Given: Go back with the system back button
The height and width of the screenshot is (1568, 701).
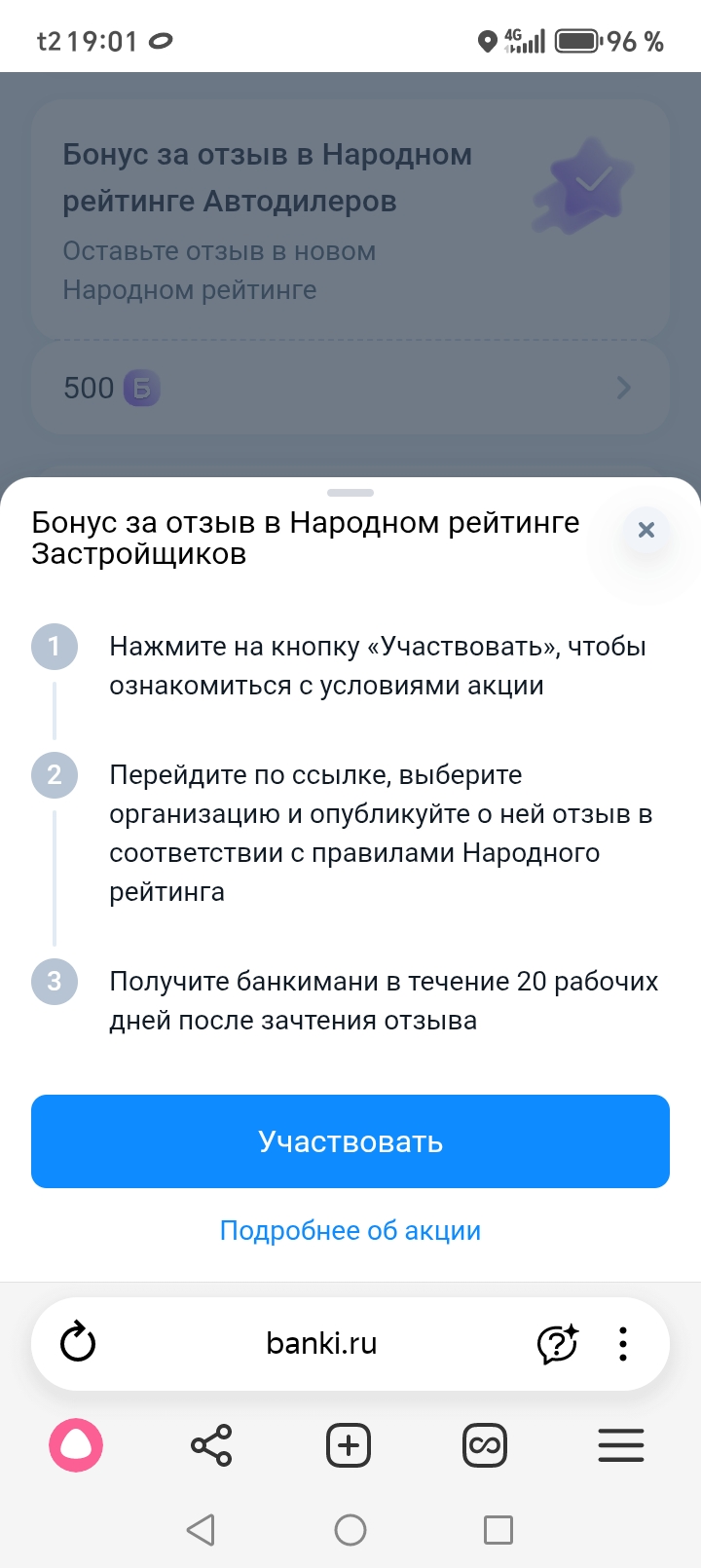Looking at the screenshot, I should point(201,1530).
